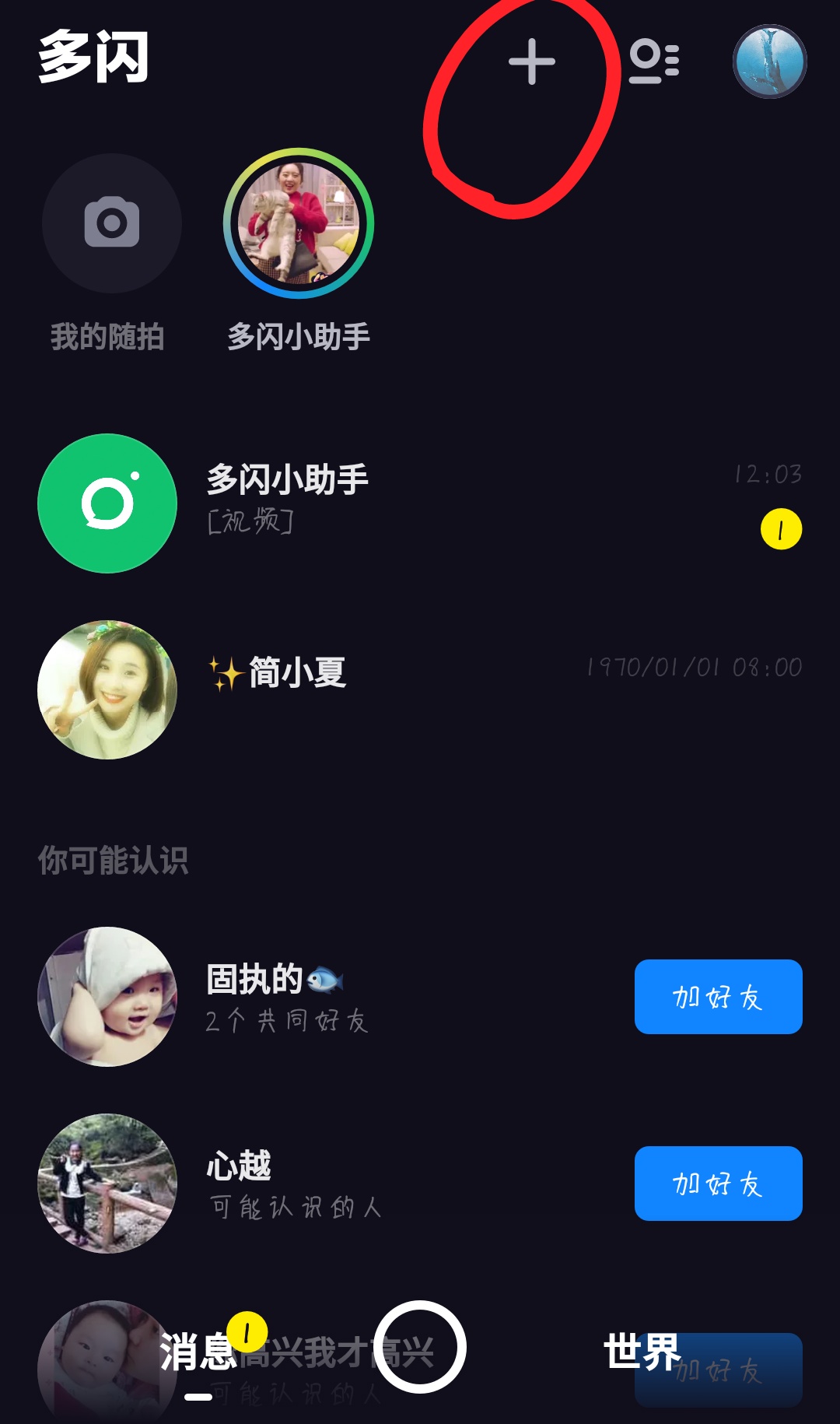Switch to the 消息 tab
The width and height of the screenshot is (840, 1424).
[x=198, y=1352]
